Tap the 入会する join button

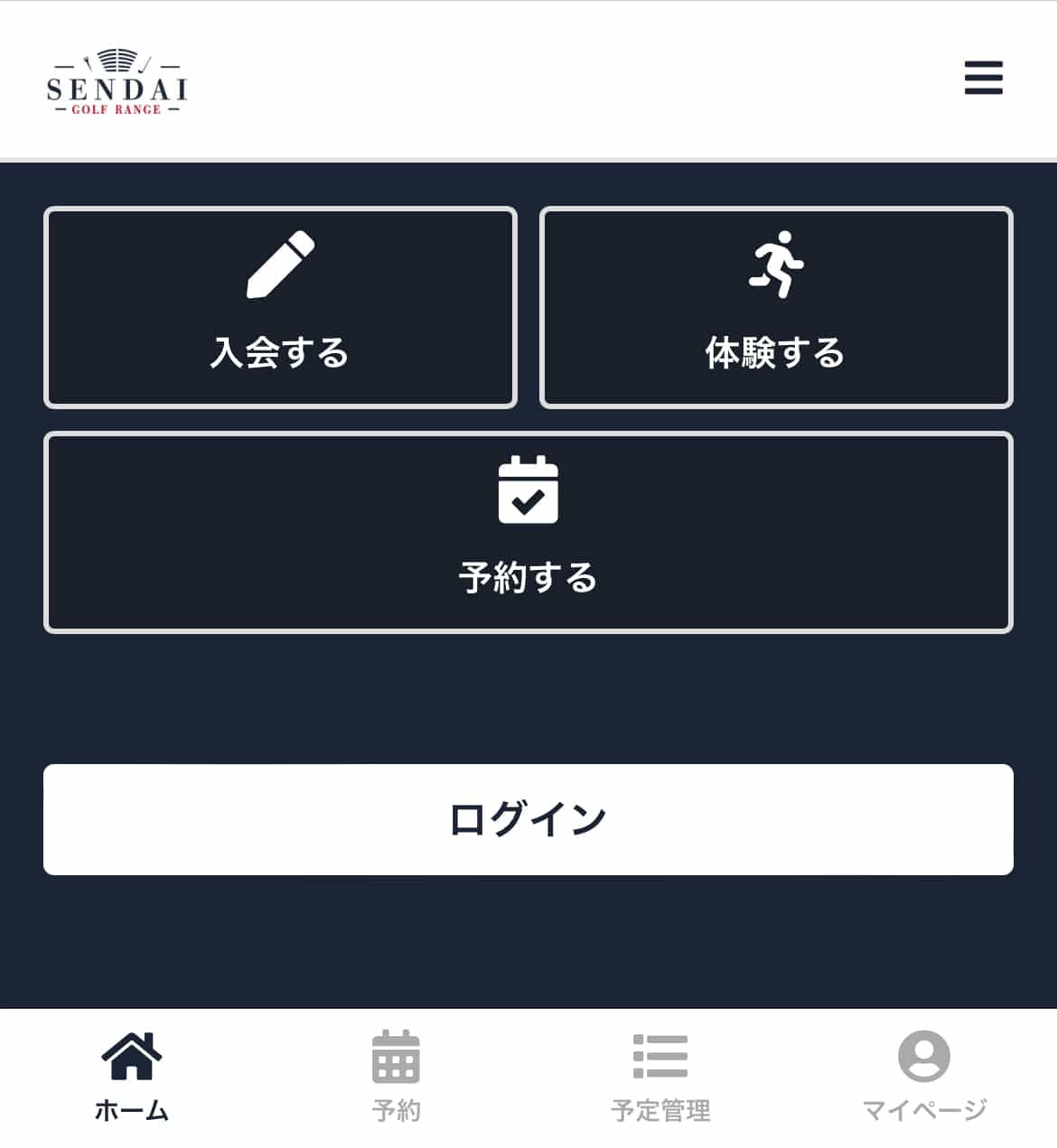(x=280, y=307)
